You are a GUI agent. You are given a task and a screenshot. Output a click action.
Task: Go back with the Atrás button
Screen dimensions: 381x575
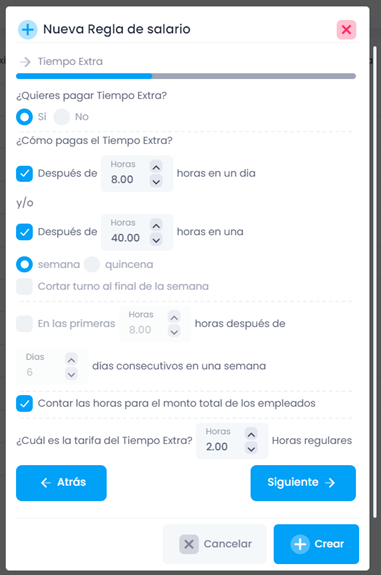tap(61, 483)
